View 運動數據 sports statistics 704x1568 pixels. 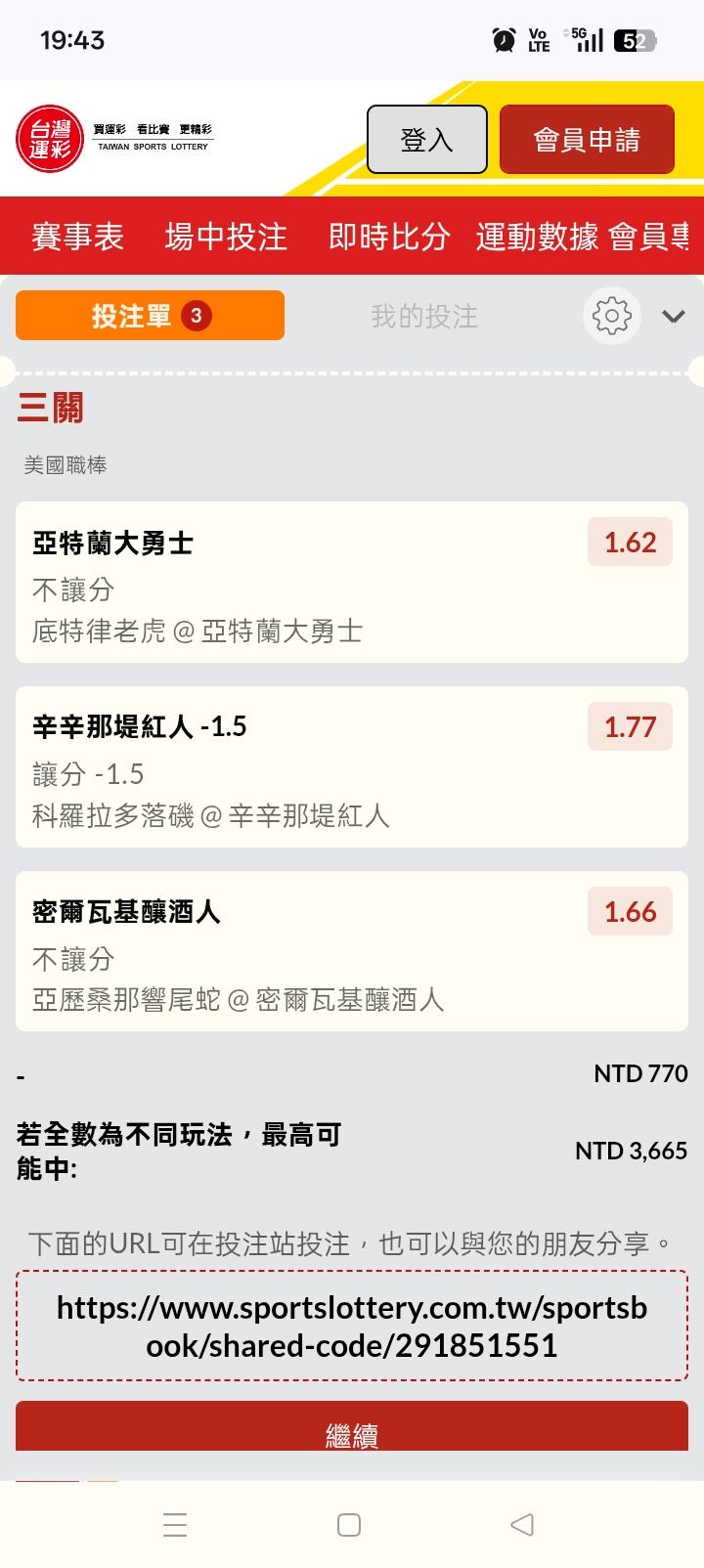(537, 237)
